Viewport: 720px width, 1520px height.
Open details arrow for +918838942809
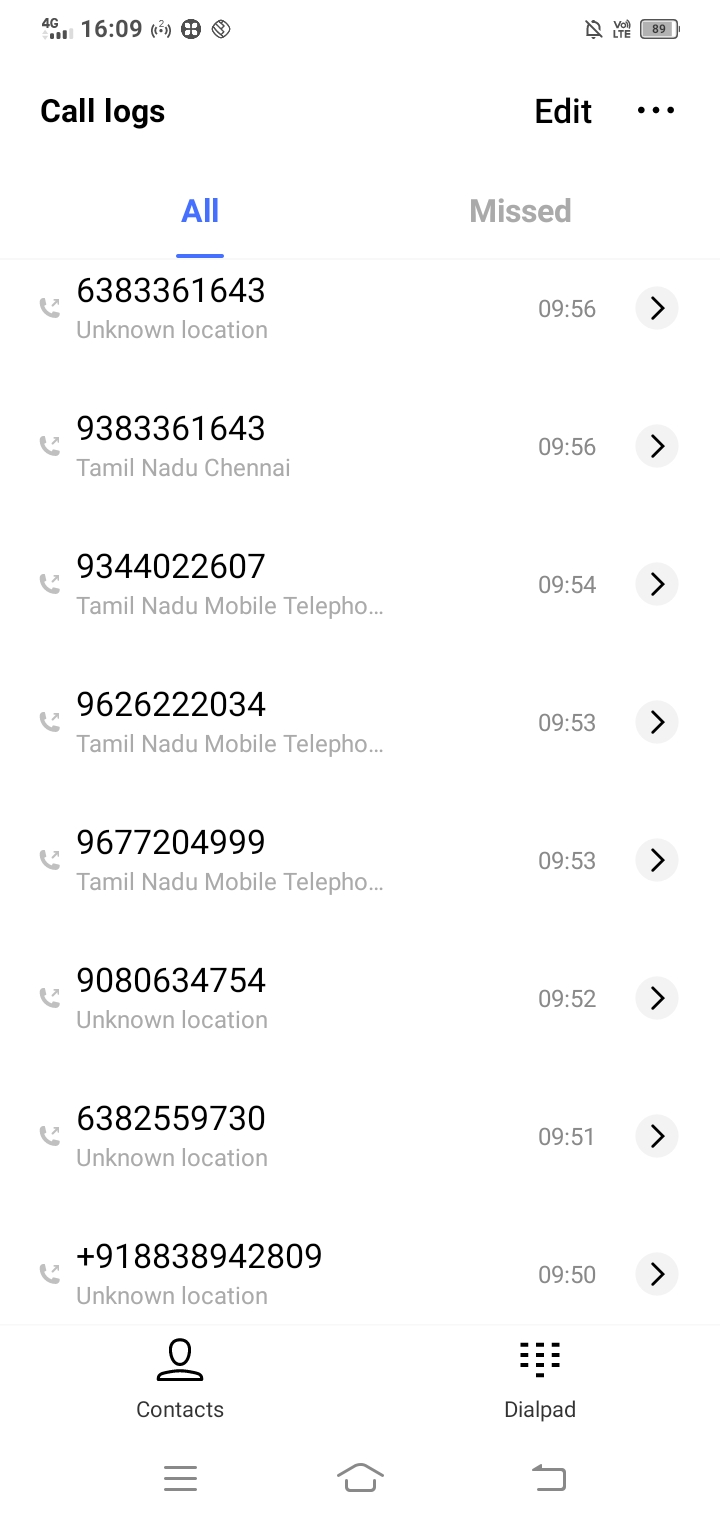(x=657, y=1274)
